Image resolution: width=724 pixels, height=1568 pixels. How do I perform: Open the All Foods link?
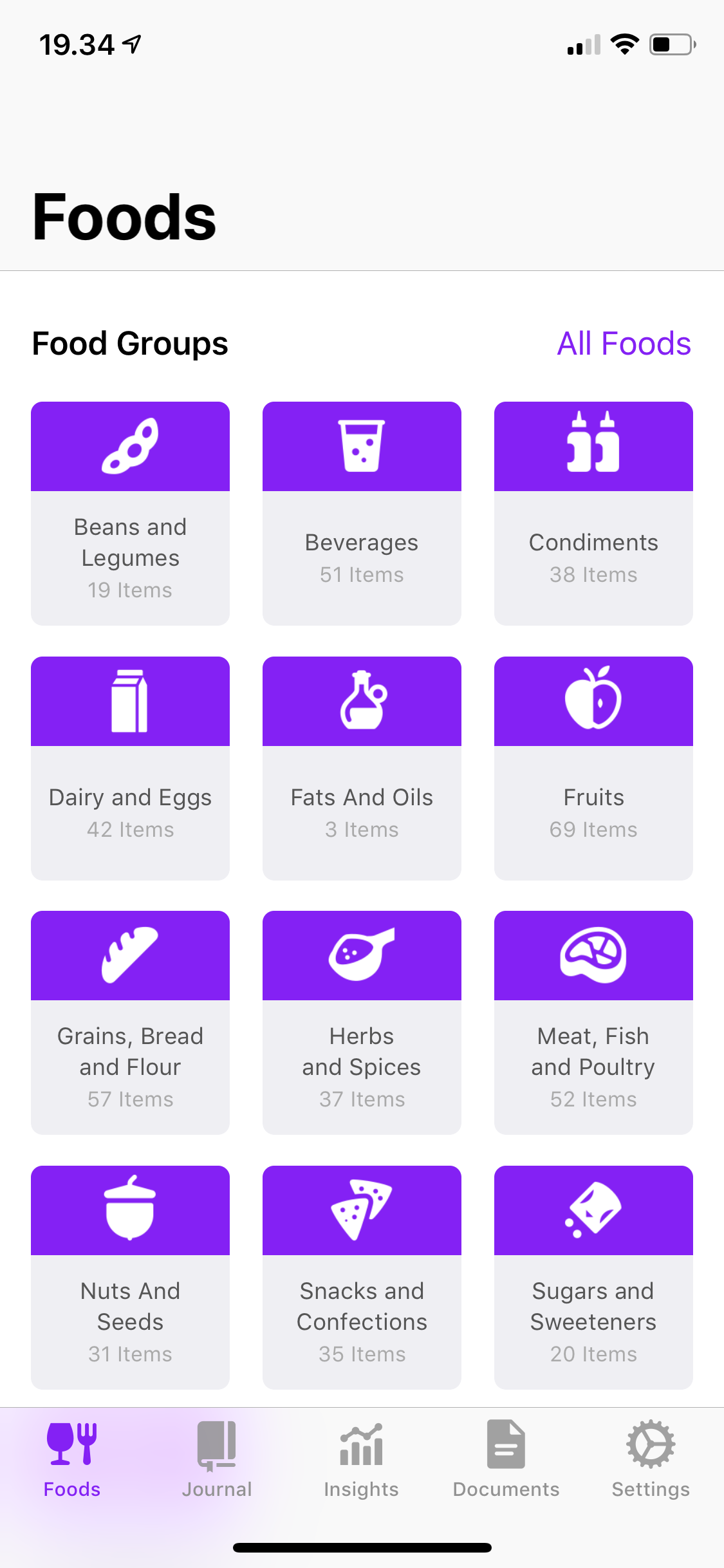[624, 343]
